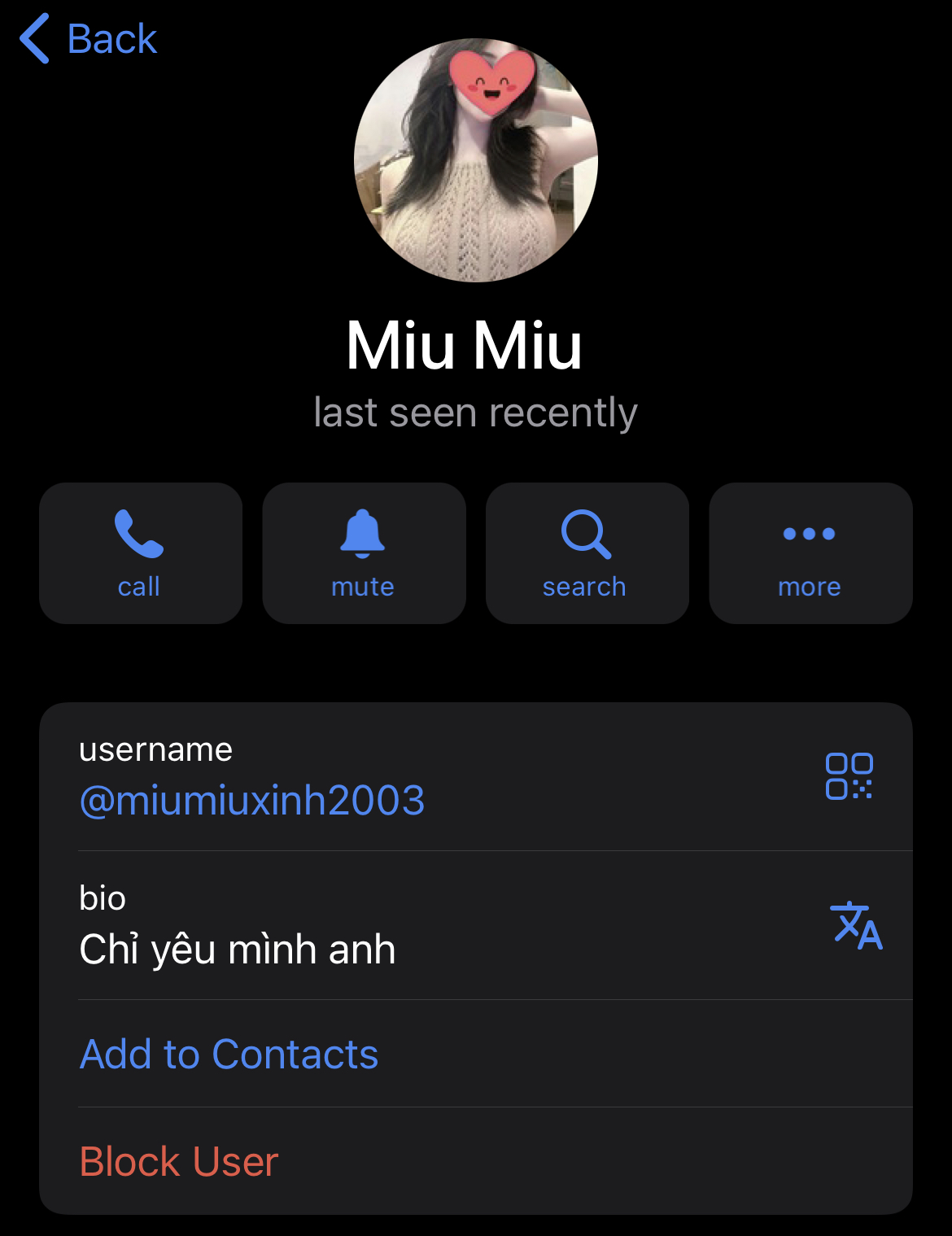This screenshot has width=952, height=1236.
Task: Add Miu Miu to Contacts
Action: [229, 1055]
